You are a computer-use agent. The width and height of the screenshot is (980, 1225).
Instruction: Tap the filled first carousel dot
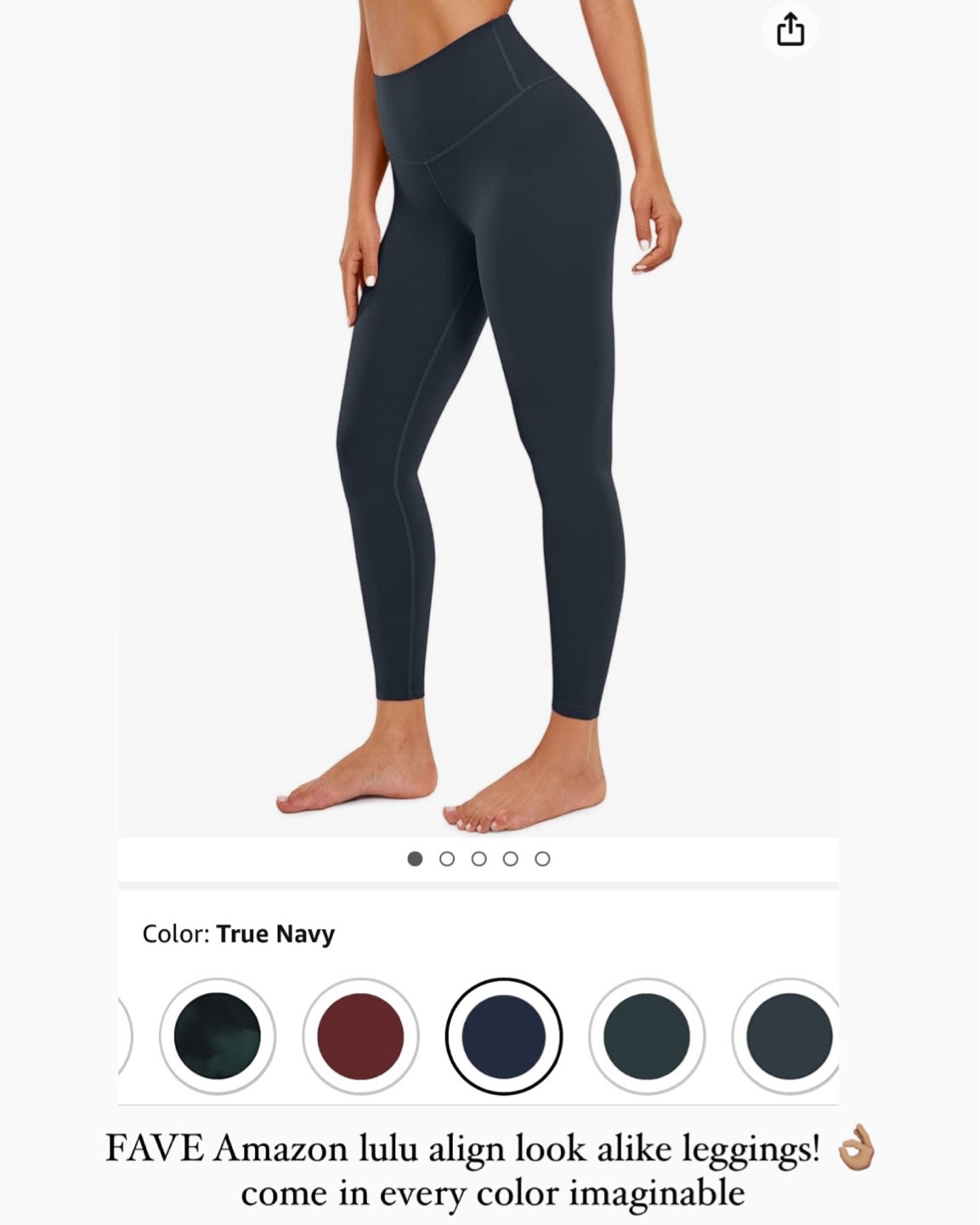click(x=415, y=859)
